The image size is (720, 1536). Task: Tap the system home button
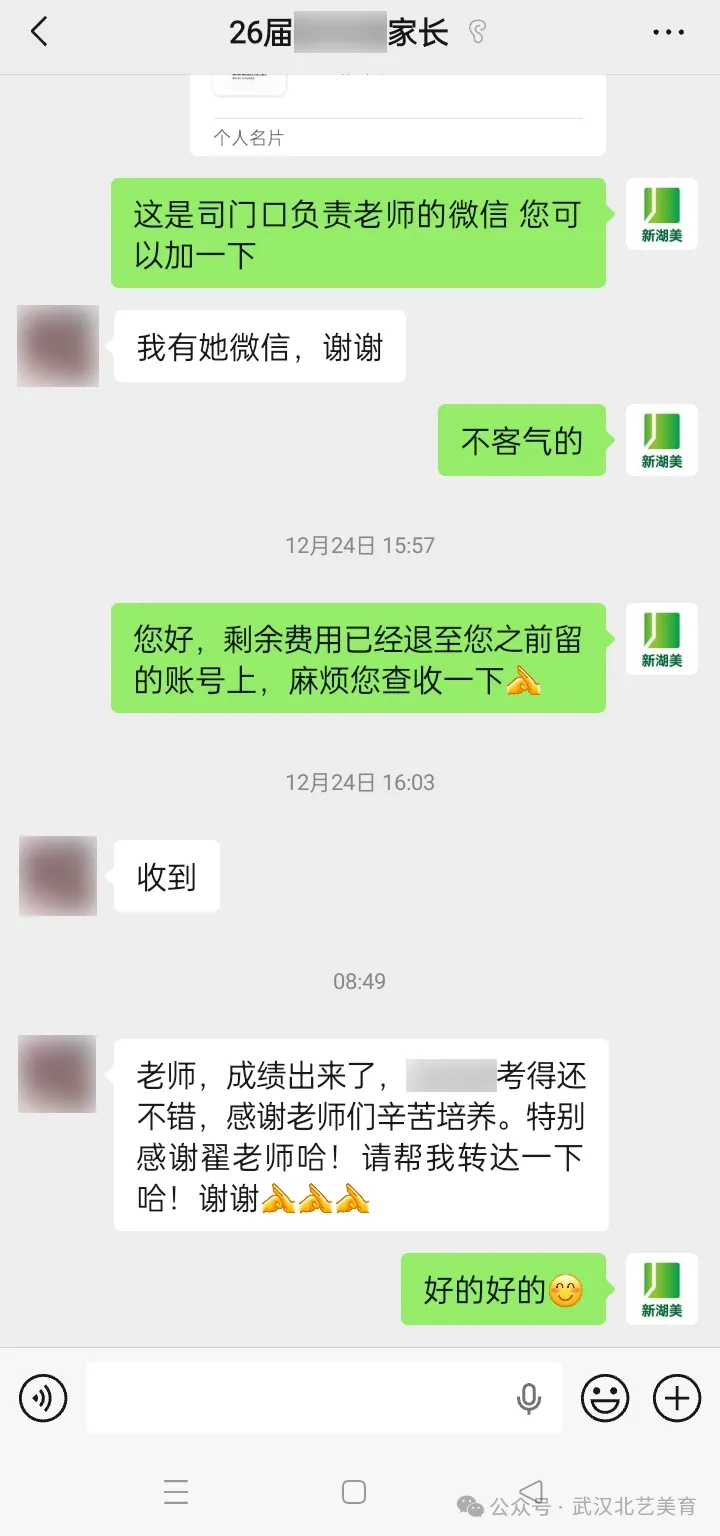tap(354, 1492)
